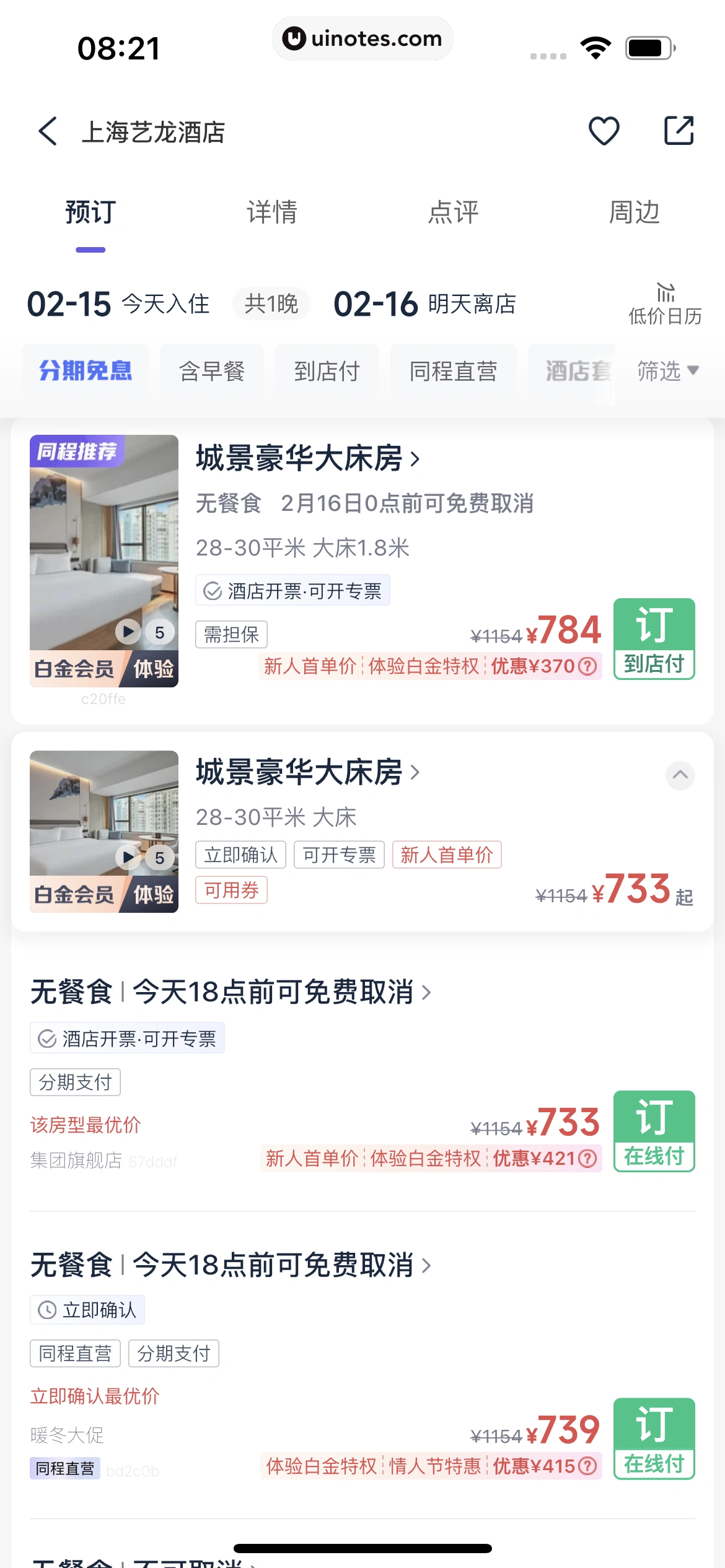This screenshot has height=1568, width=725.
Task: Change the 02-15 check-in date
Action: 69,304
